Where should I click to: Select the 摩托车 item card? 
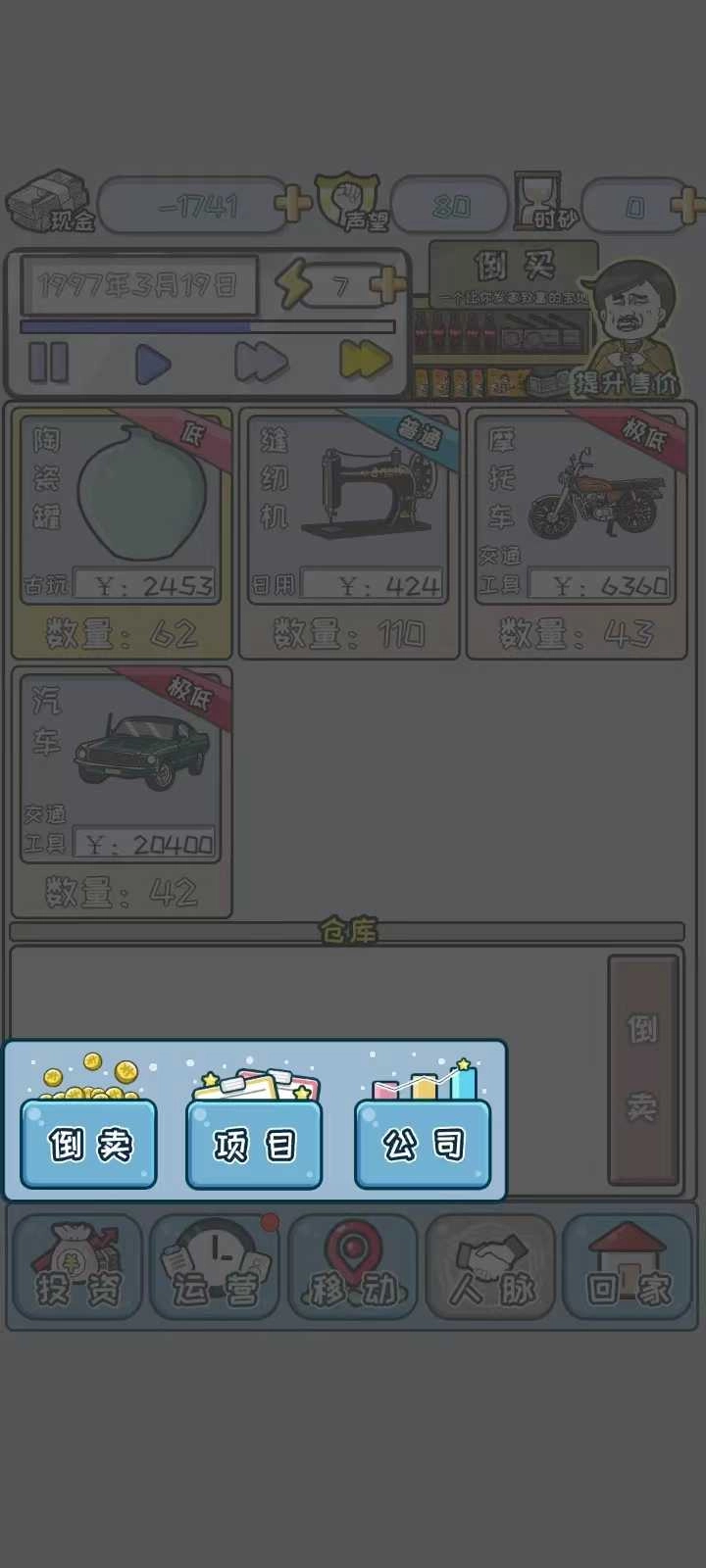(x=576, y=532)
